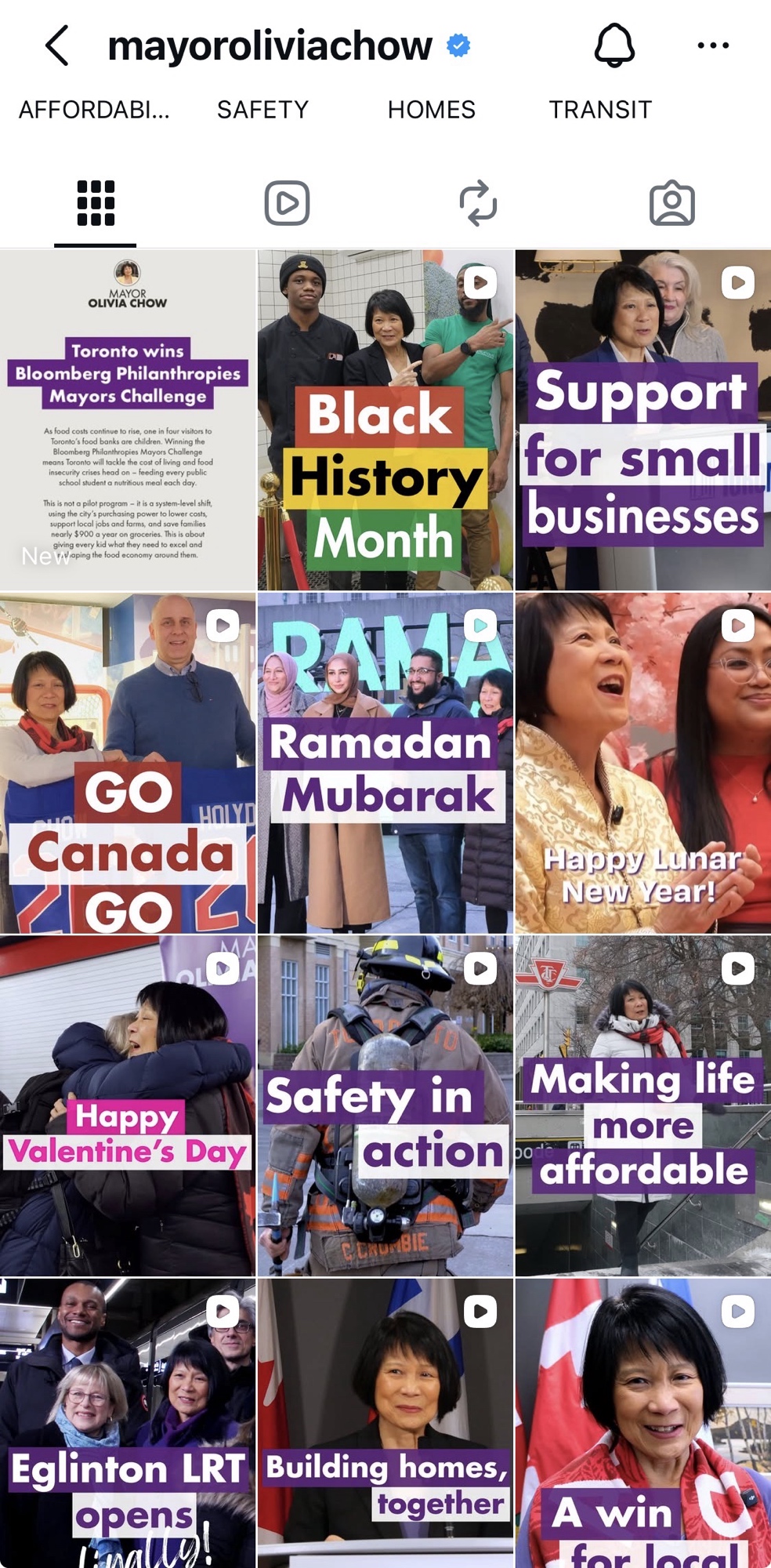Open the SAFETY story highlight
771x1568 pixels.
262,110
